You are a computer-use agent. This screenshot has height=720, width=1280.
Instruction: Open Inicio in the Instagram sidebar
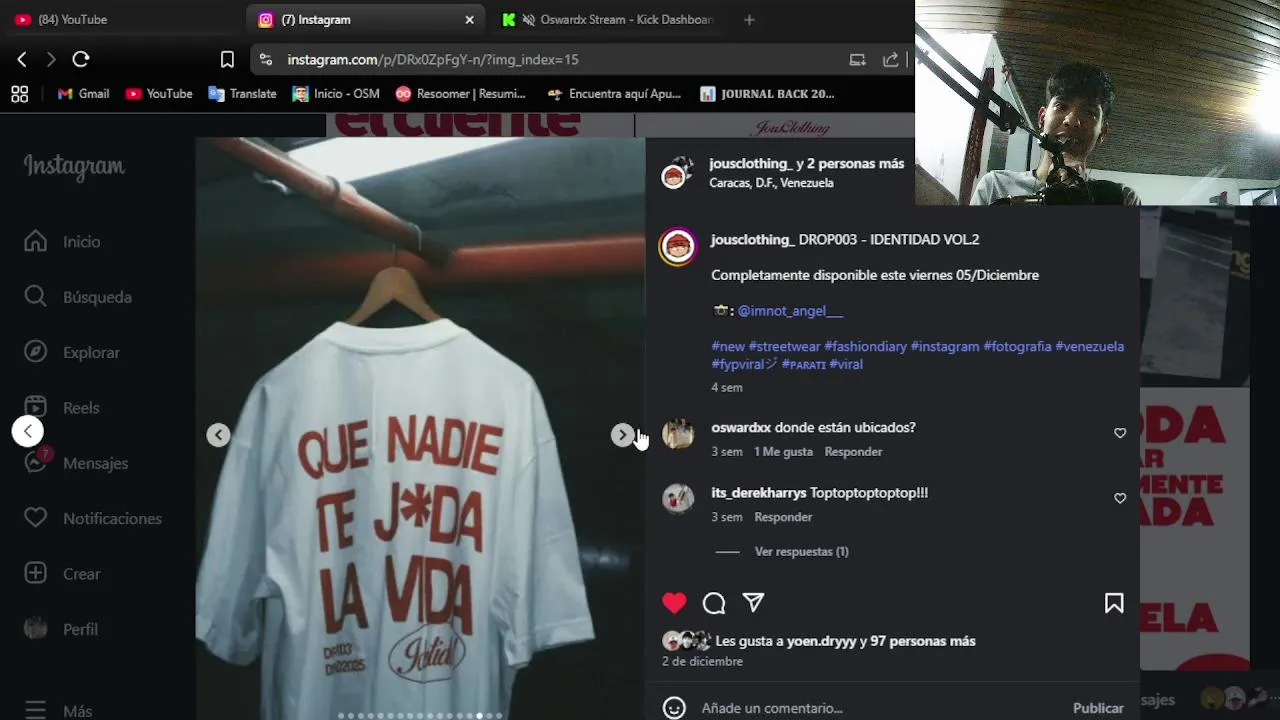(x=80, y=242)
